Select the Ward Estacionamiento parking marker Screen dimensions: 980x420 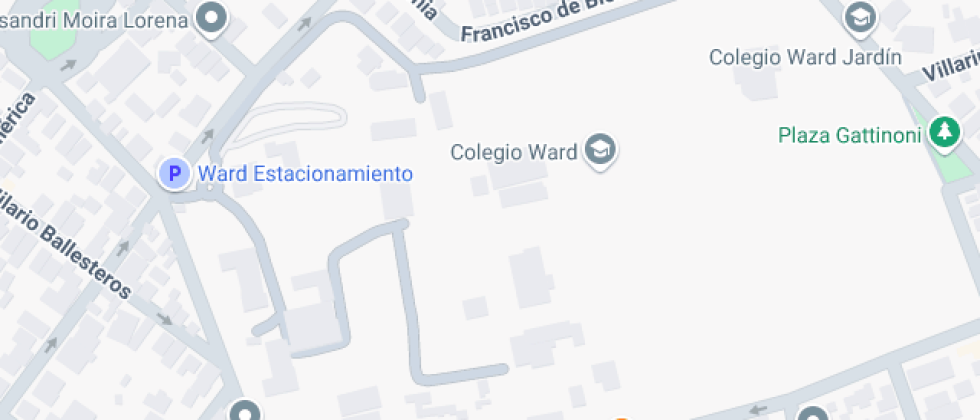point(175,174)
